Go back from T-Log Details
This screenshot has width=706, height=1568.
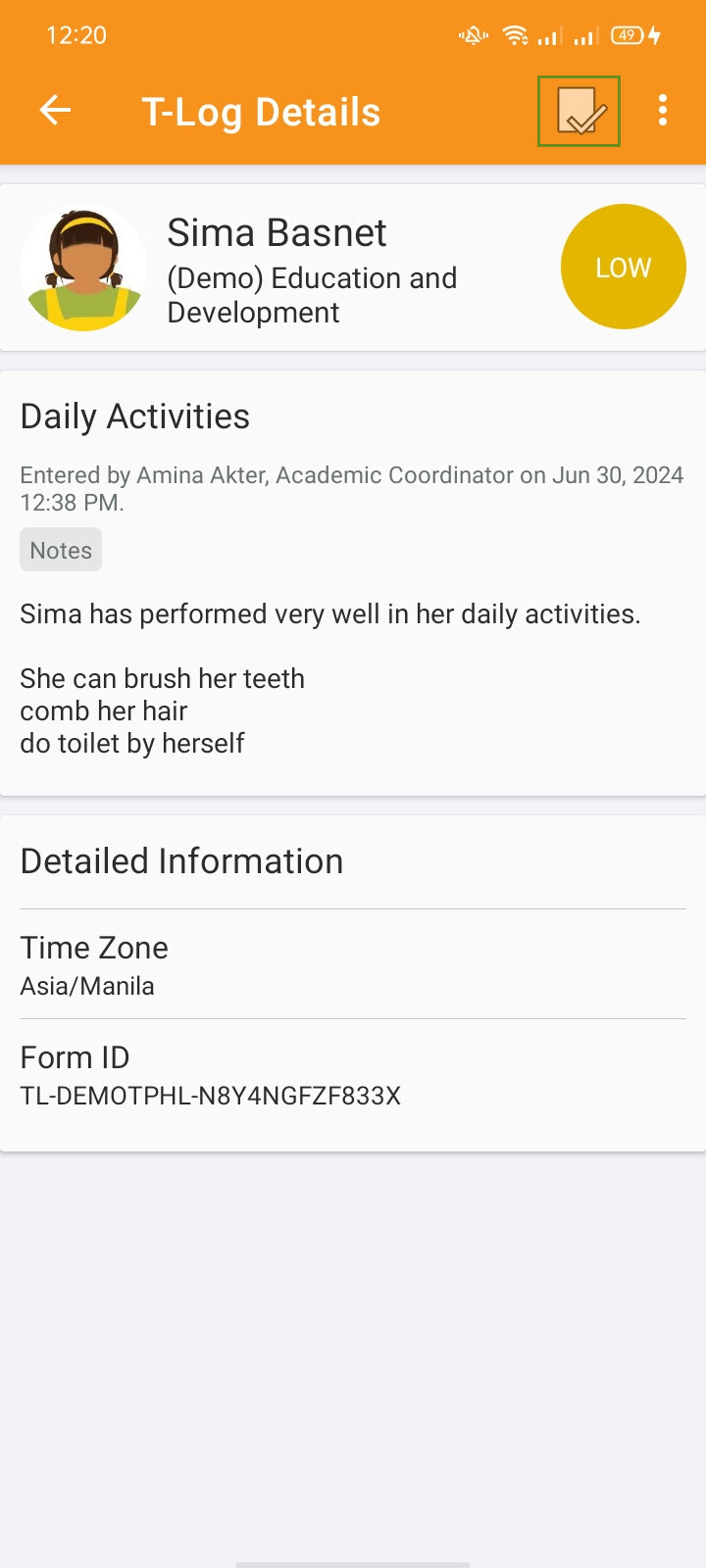tap(56, 111)
